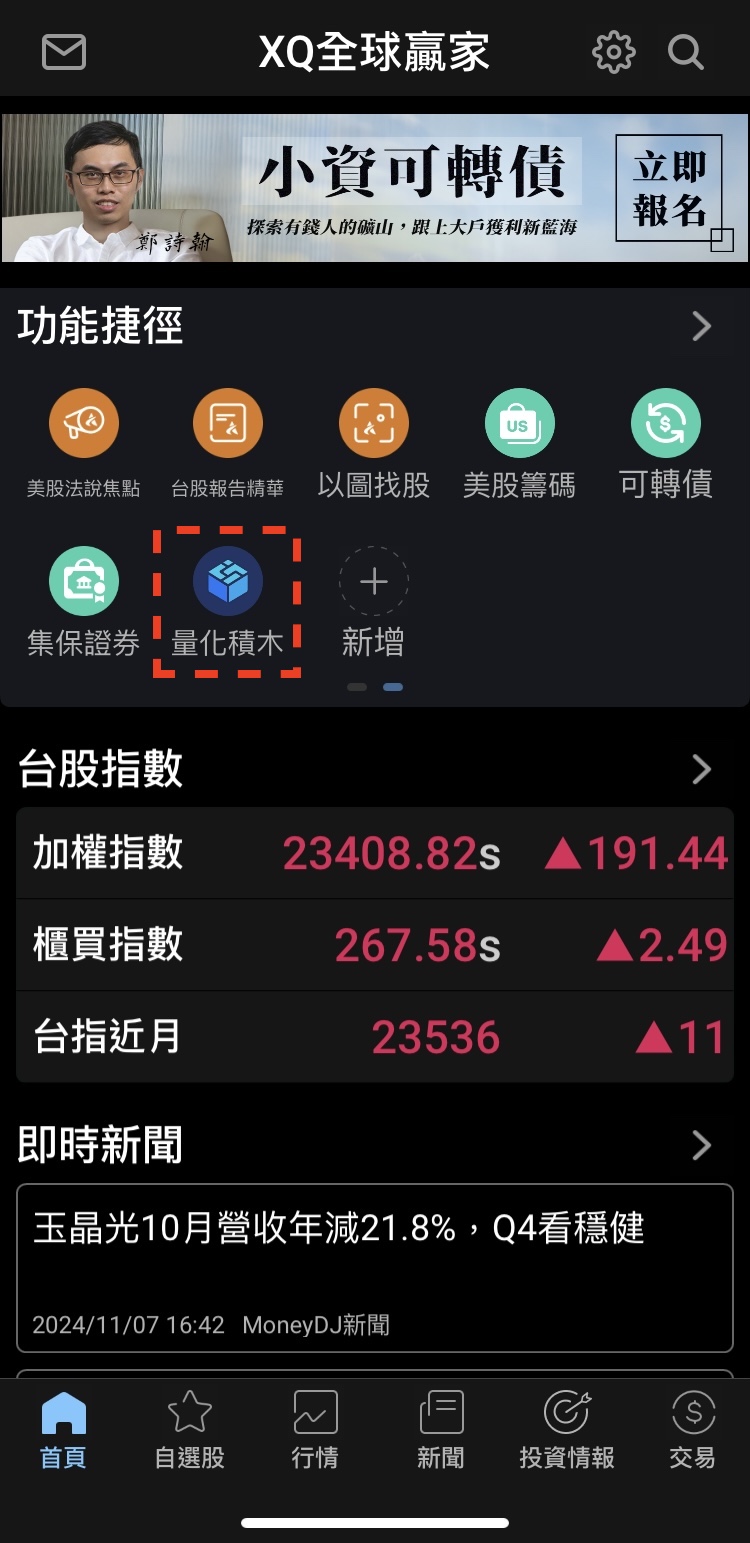The height and width of the screenshot is (1543, 750).
Task: Switch to the 行情 tab
Action: click(315, 1430)
